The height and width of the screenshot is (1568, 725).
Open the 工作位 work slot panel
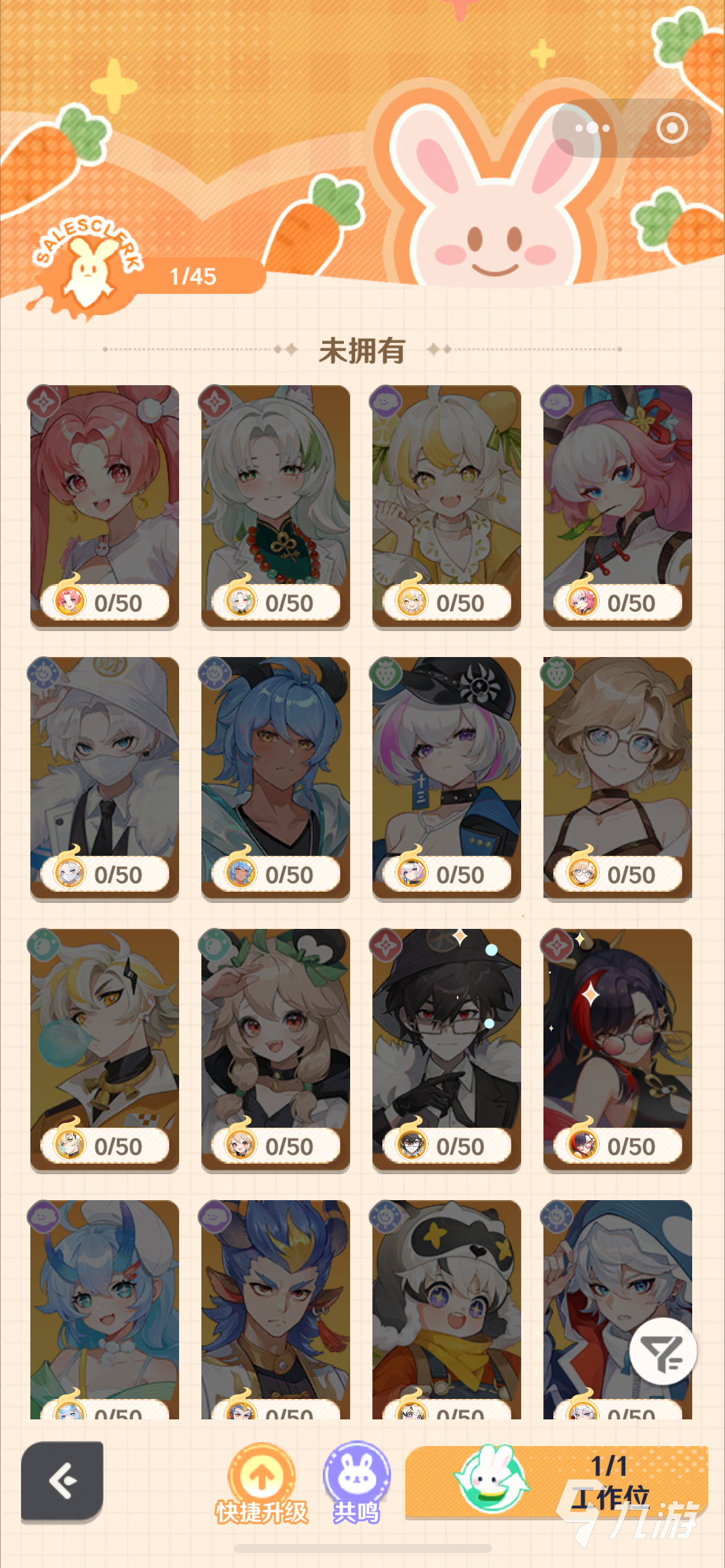click(x=556, y=1482)
